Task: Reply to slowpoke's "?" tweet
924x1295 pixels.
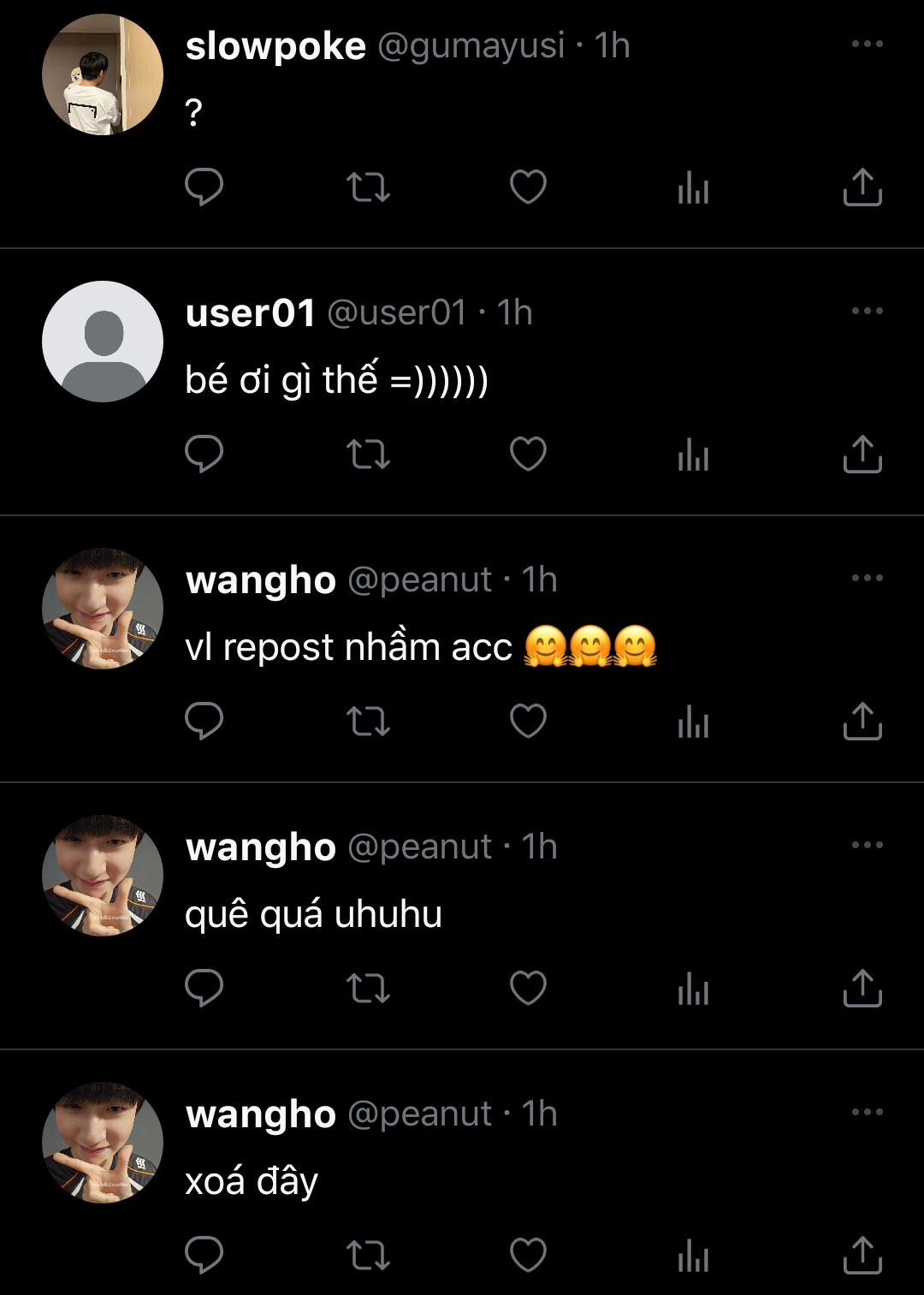Action: (x=204, y=187)
